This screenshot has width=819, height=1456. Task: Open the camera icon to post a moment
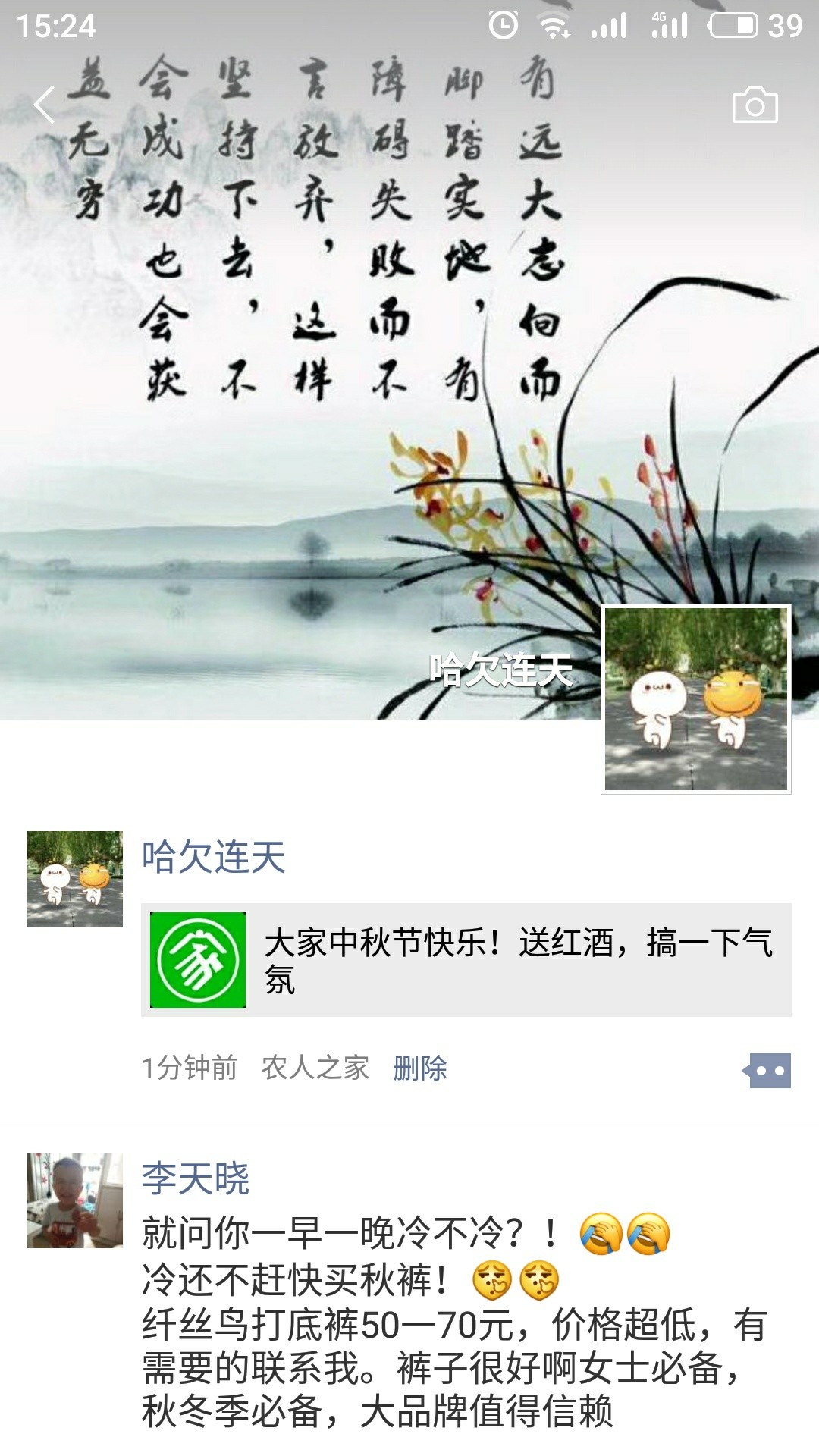(x=755, y=105)
